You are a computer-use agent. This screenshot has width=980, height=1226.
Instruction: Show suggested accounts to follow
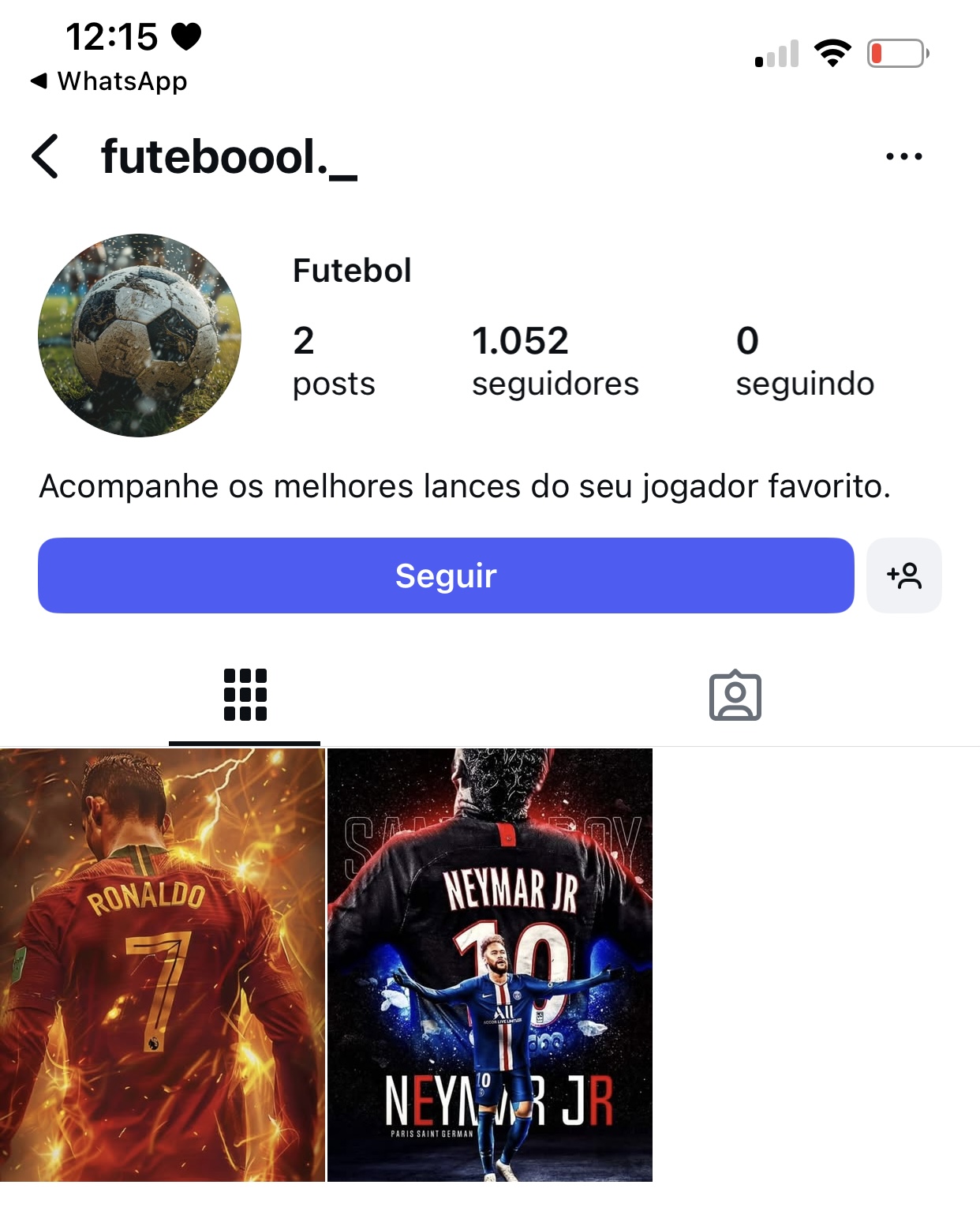(903, 576)
